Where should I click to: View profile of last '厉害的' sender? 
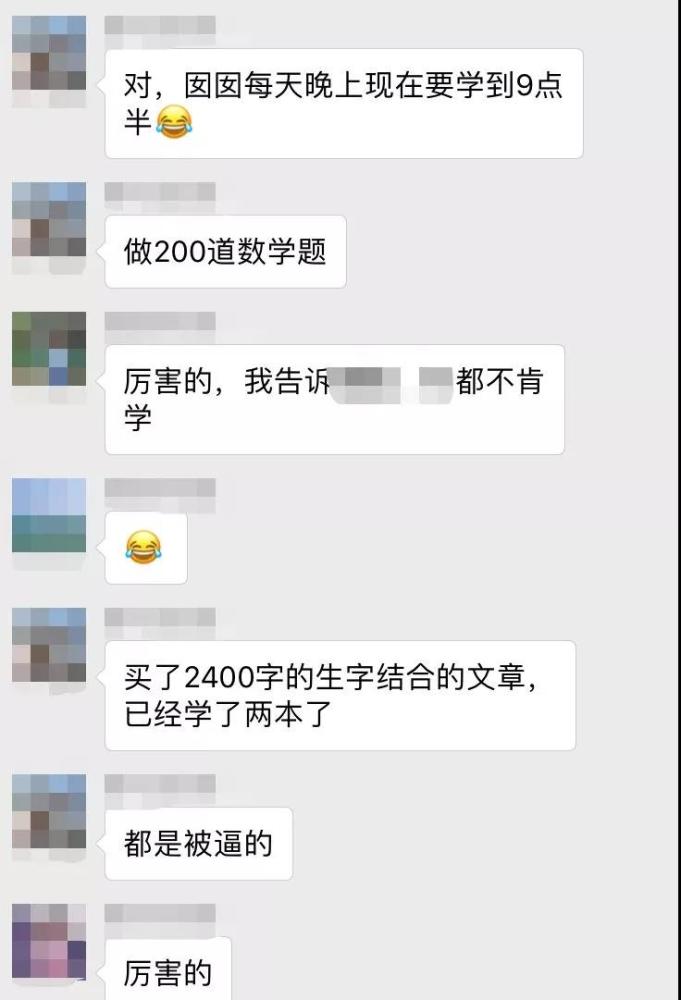point(49,941)
